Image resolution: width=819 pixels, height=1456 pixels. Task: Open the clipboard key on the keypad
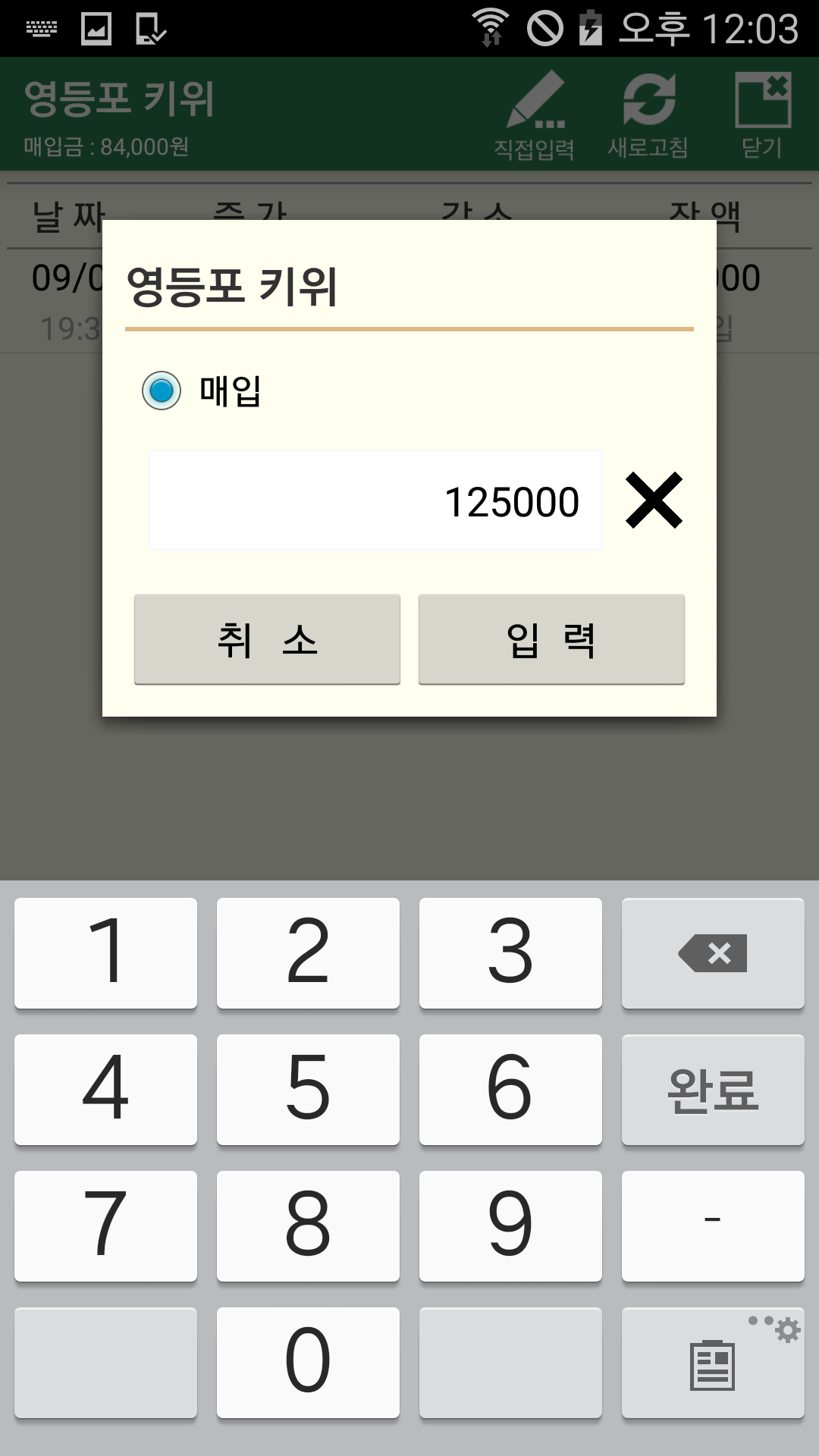[x=713, y=1363]
